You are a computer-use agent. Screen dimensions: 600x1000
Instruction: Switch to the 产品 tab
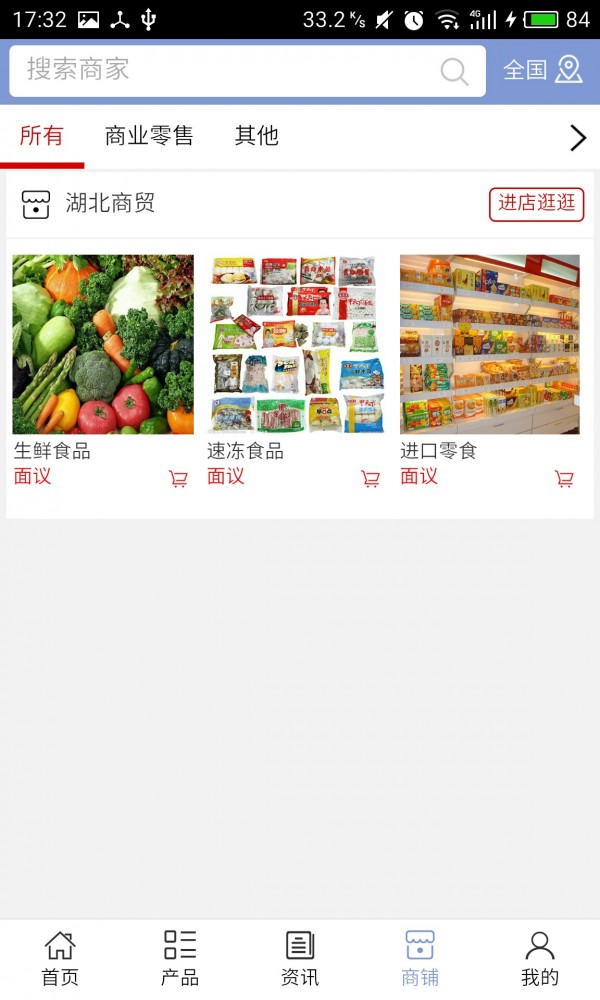click(x=180, y=958)
